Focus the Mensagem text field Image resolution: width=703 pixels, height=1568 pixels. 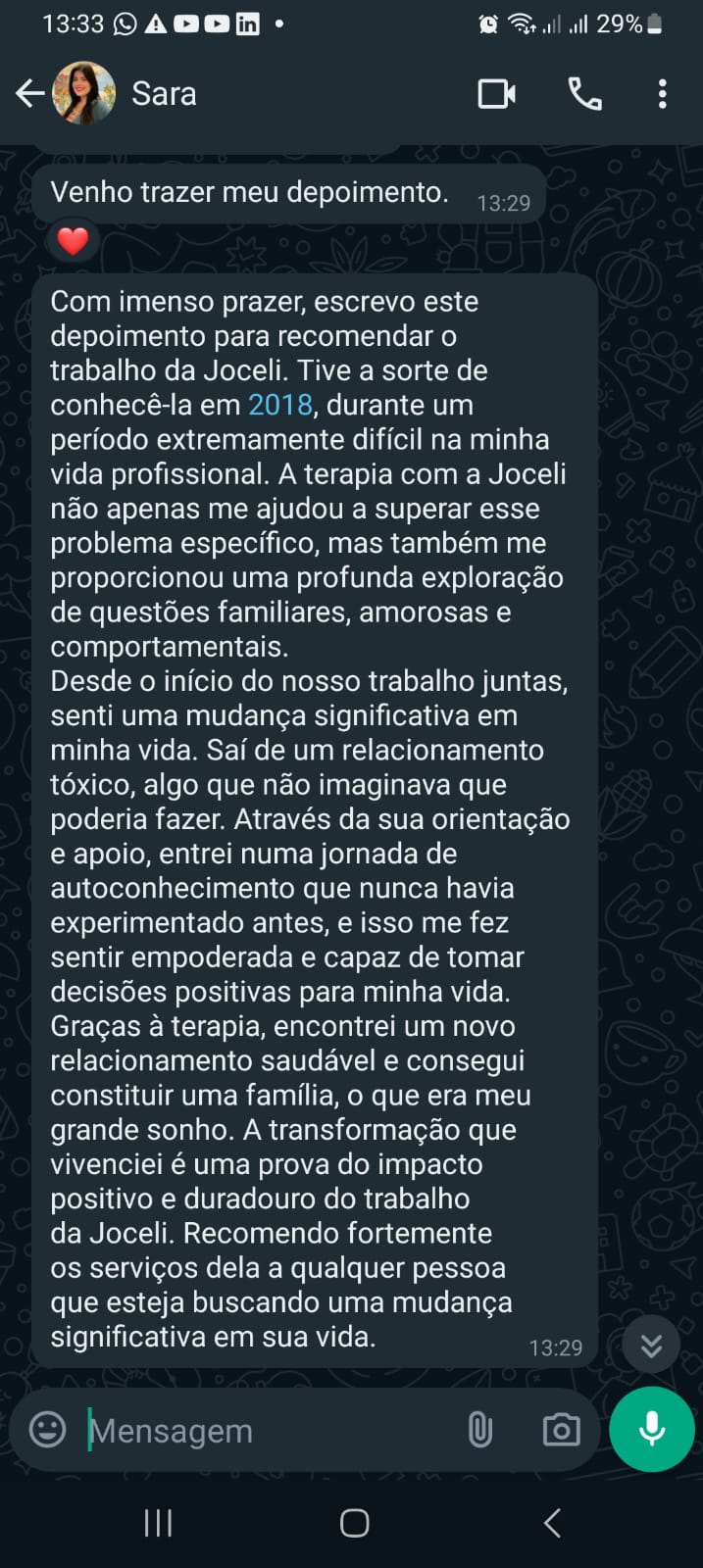(265, 1431)
